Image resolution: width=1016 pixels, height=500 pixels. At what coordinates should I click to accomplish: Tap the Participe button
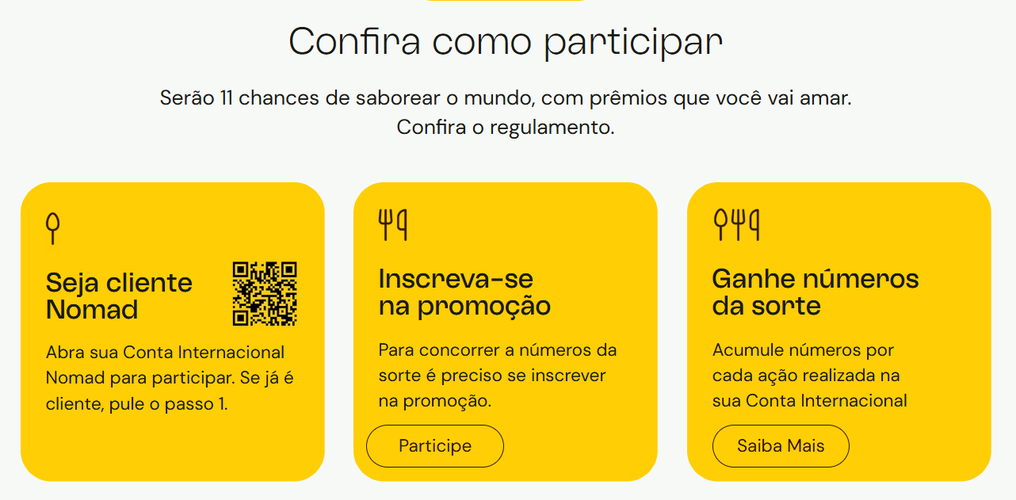click(435, 446)
